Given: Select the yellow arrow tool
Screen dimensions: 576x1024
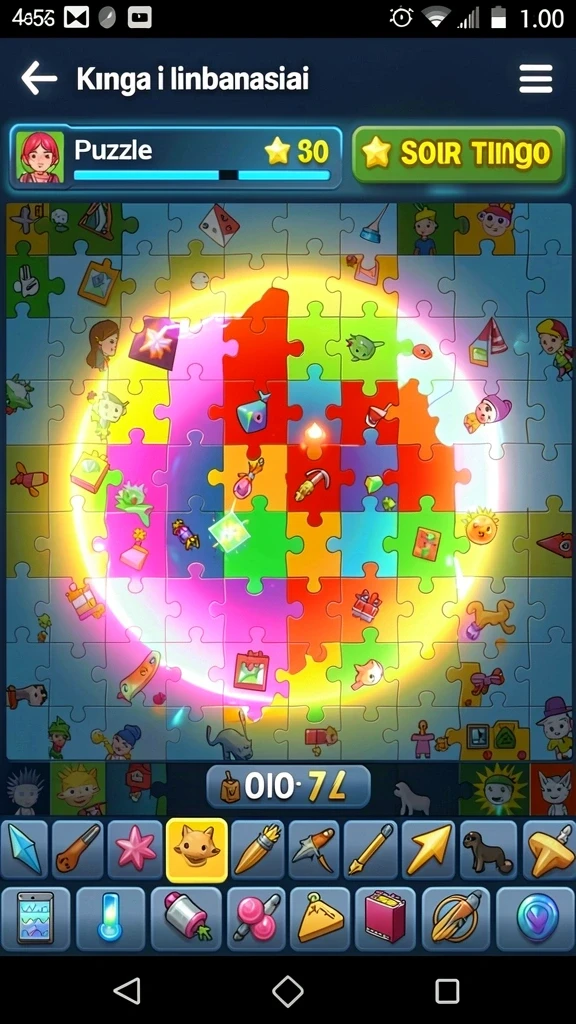Looking at the screenshot, I should (x=428, y=849).
